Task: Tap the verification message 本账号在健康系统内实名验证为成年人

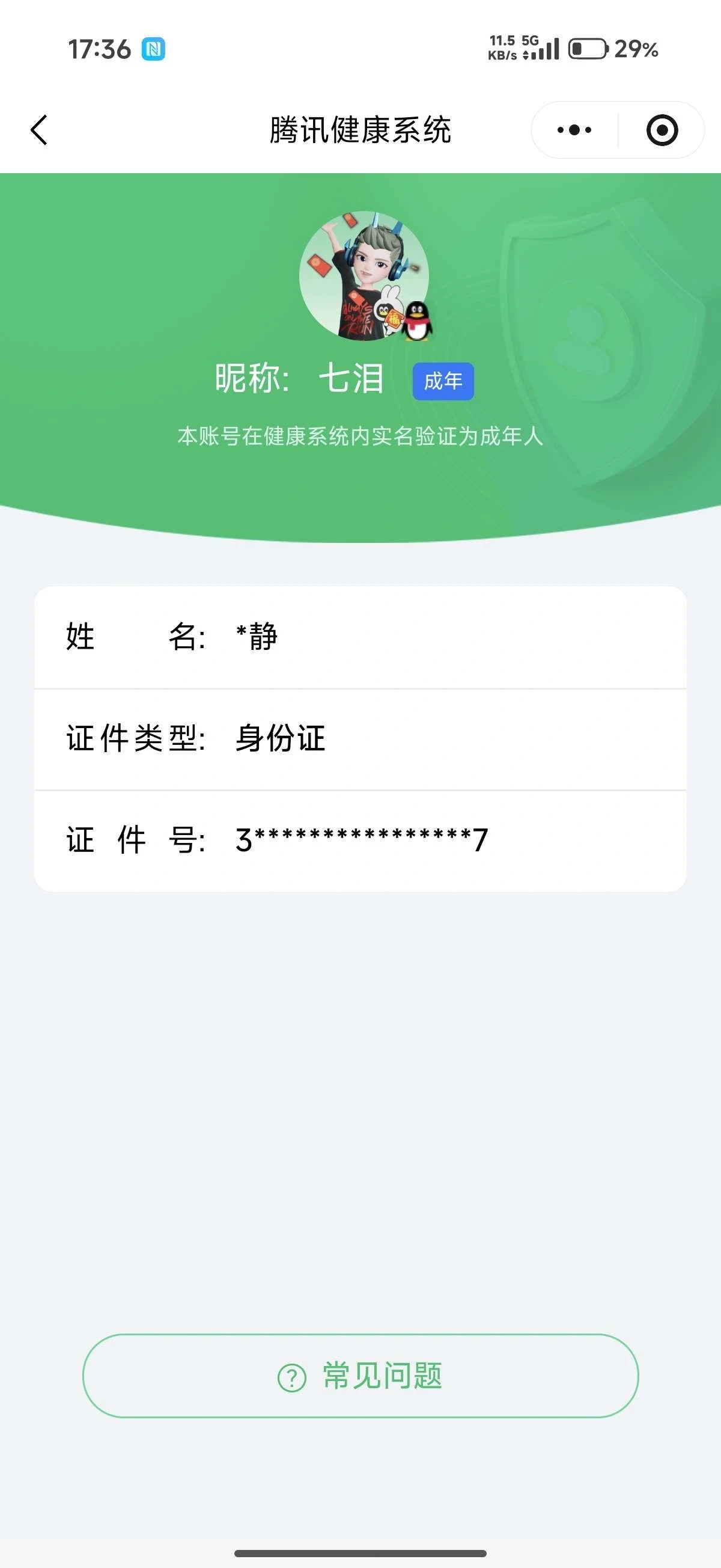Action: [x=360, y=435]
